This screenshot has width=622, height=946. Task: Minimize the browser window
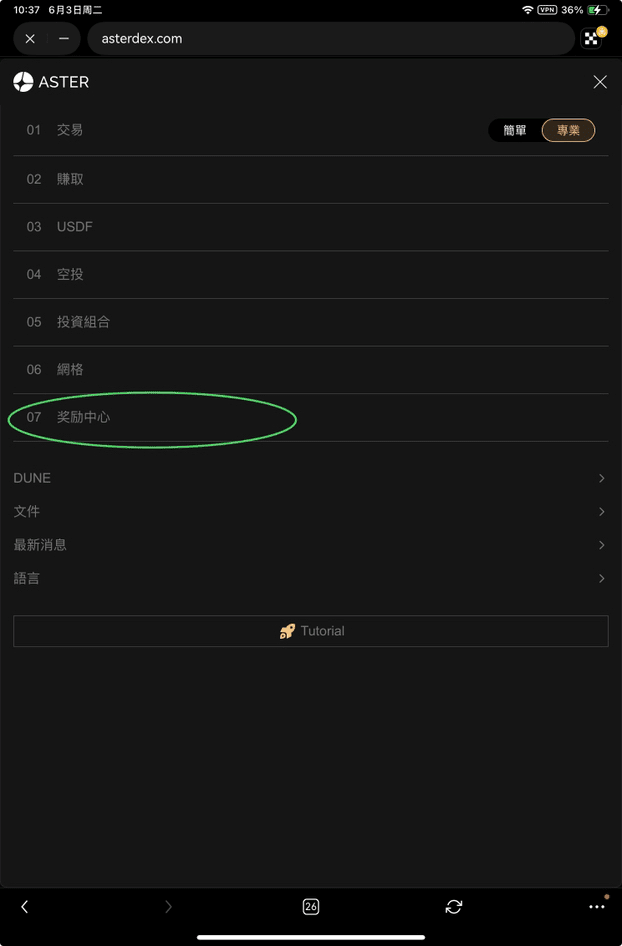click(64, 38)
